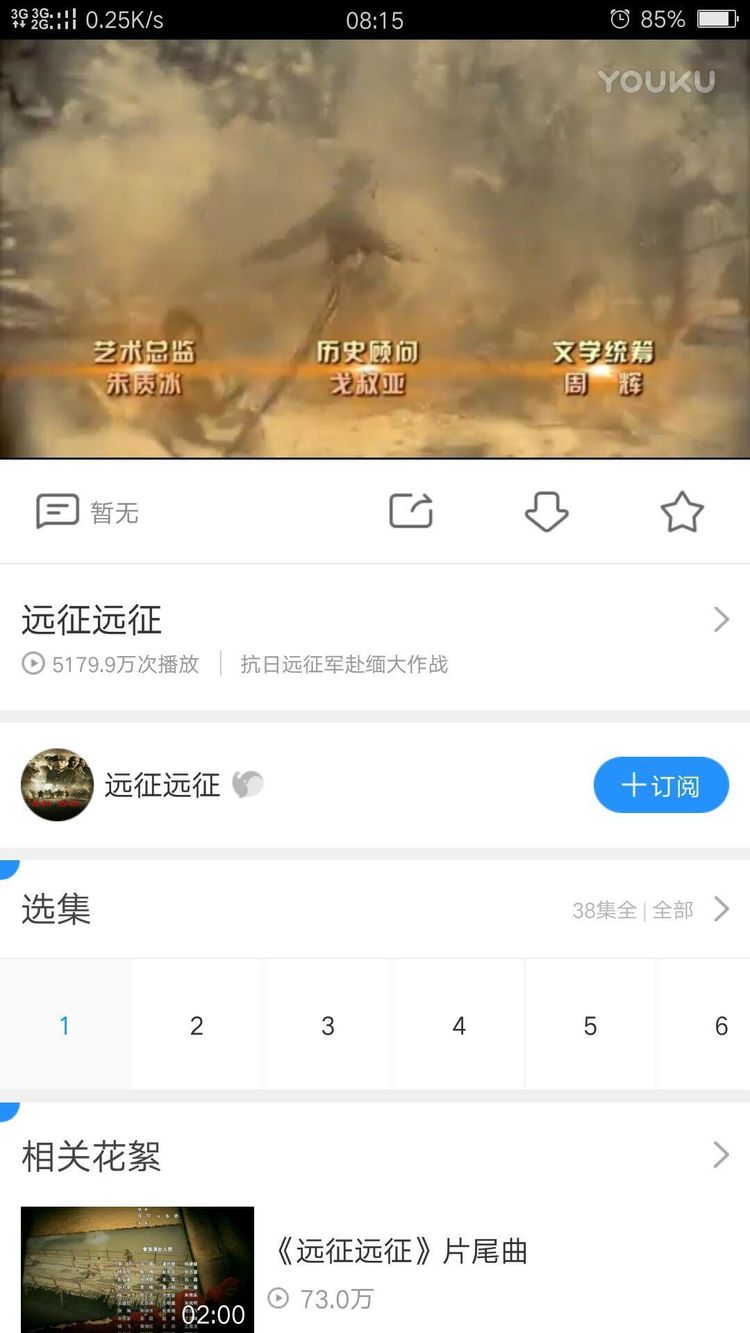Select episode 5
Screen dimensions: 750x1333
[590, 1025]
